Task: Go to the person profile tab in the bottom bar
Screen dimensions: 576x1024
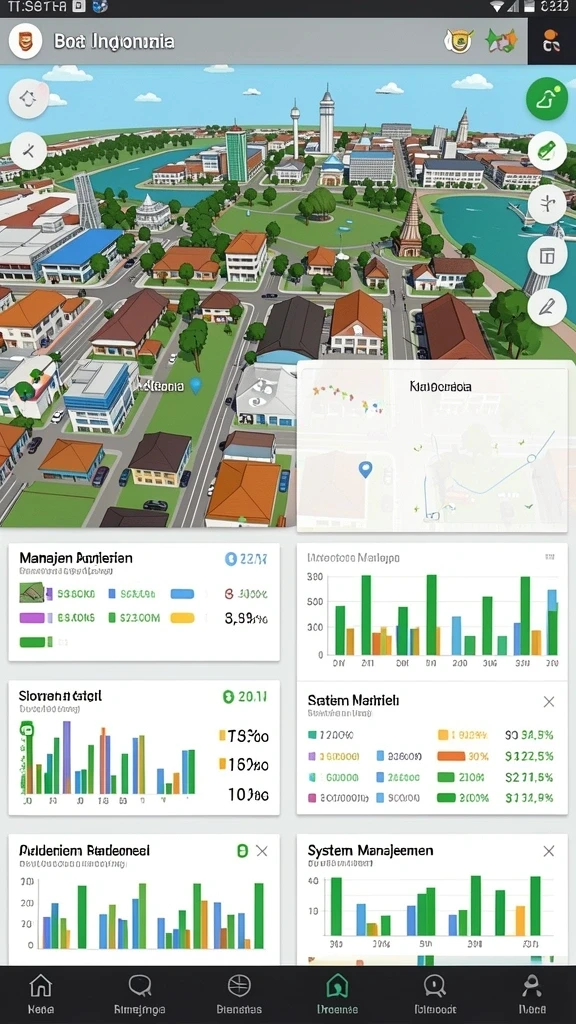Action: pos(532,994)
